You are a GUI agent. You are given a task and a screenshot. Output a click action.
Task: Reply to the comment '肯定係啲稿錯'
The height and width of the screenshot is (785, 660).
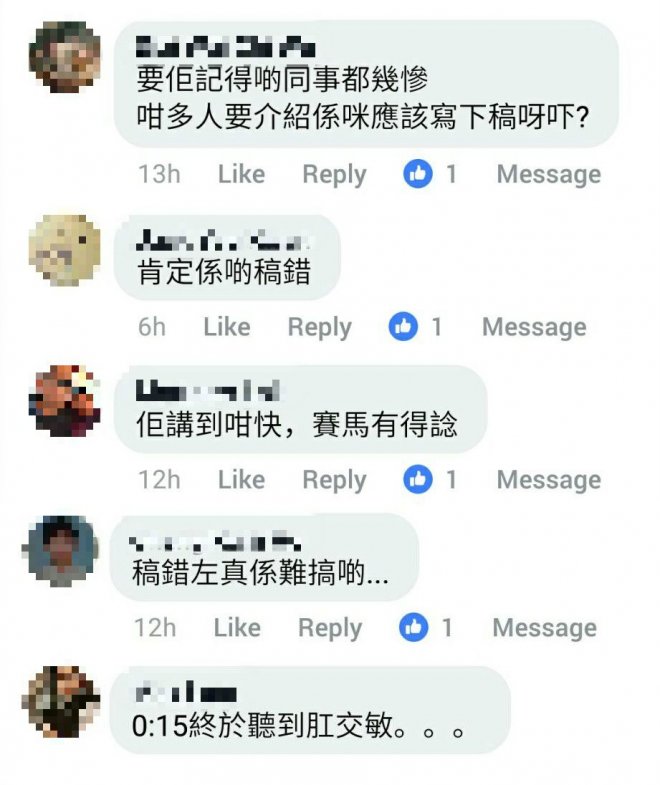pyautogui.click(x=319, y=327)
